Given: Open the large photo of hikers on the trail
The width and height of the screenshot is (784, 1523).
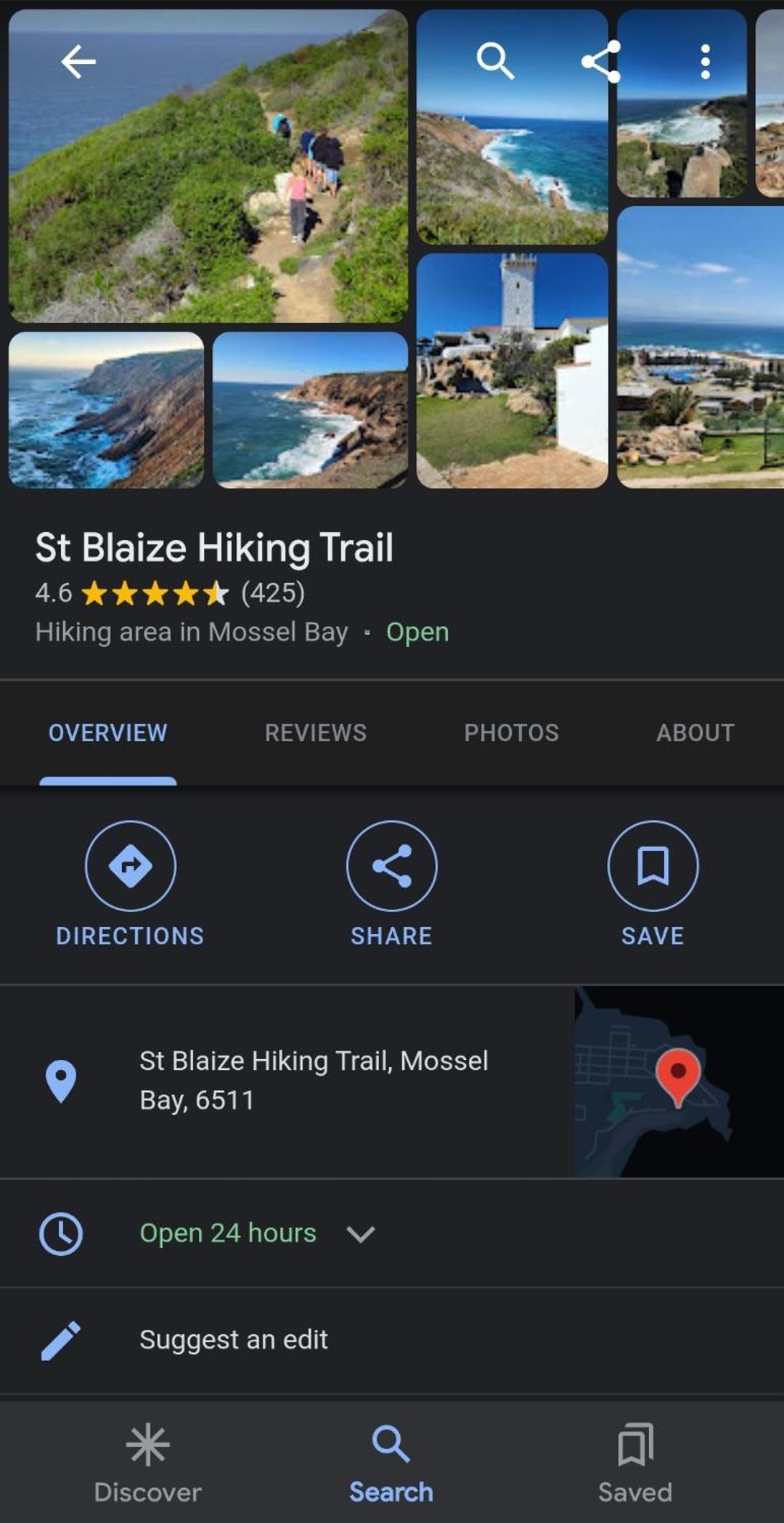Looking at the screenshot, I should [208, 166].
